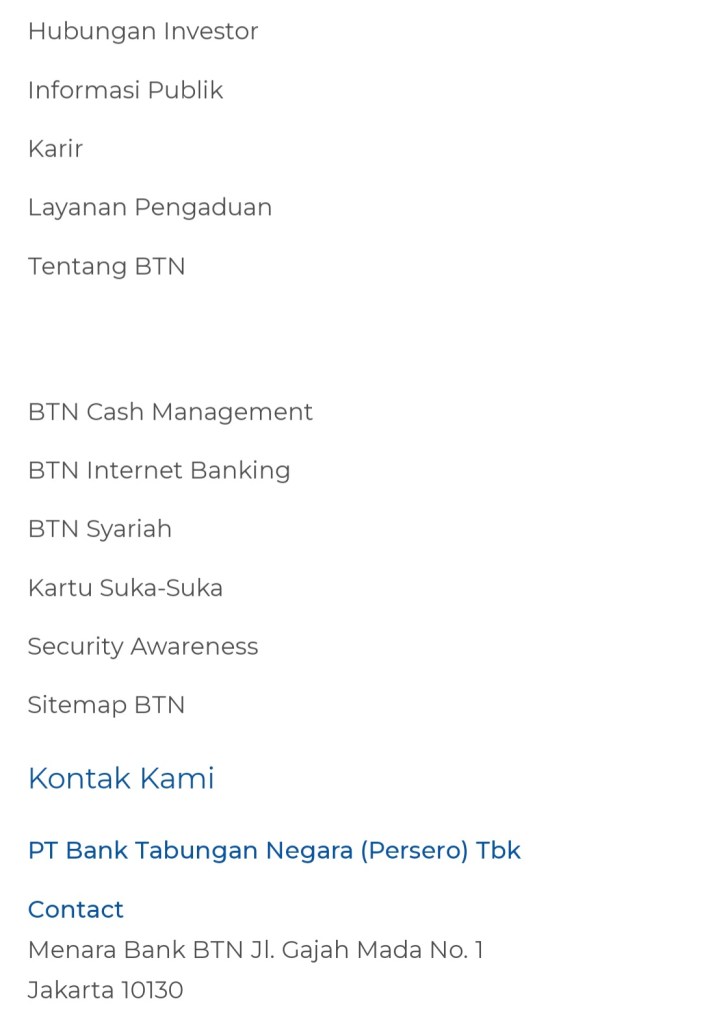View the Sitemap BTN link
The height and width of the screenshot is (1023, 702).
pos(106,705)
